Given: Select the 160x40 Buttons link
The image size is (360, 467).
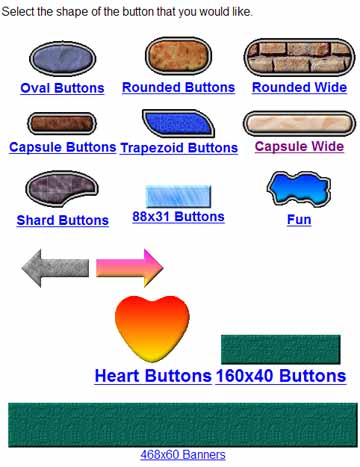Looking at the screenshot, I should 281,376.
